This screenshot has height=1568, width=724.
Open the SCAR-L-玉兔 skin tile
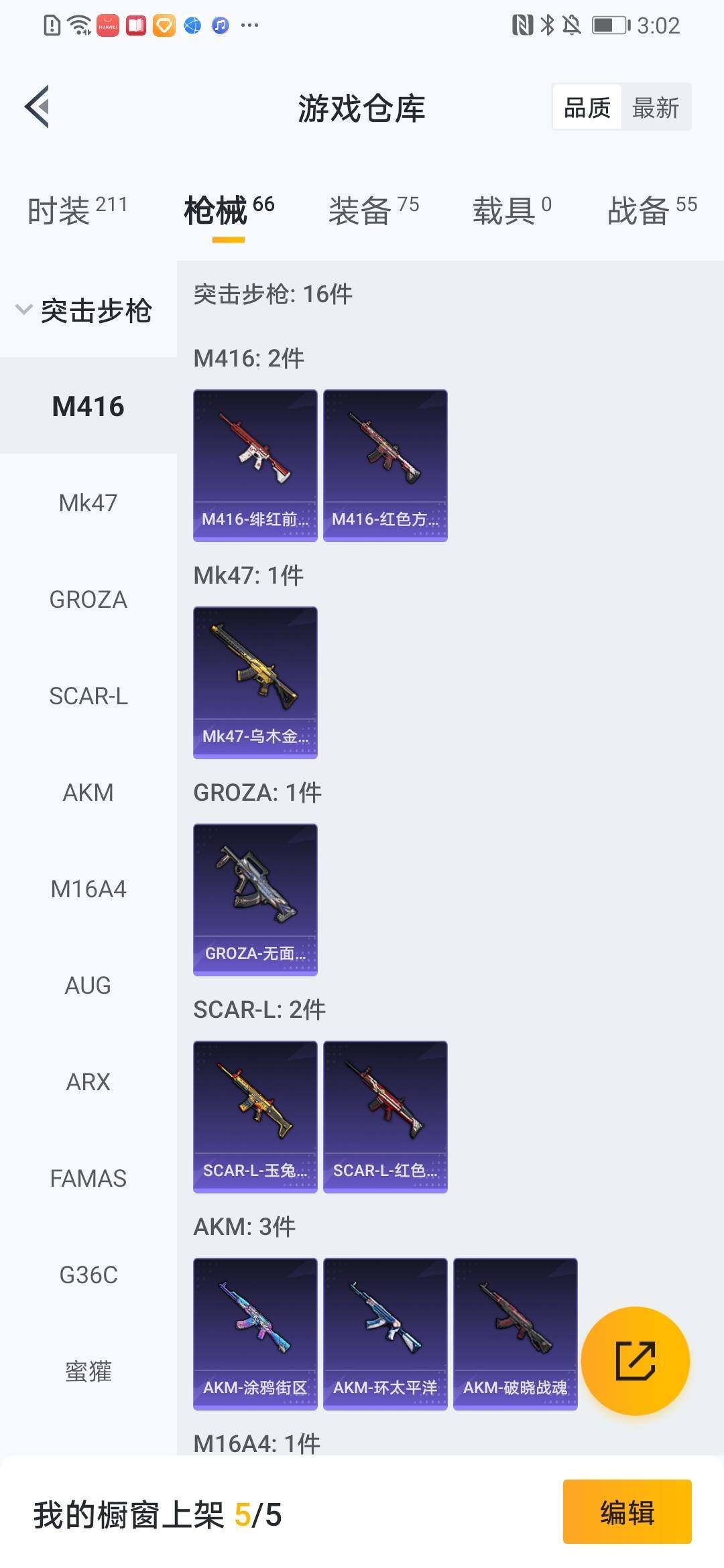(255, 1116)
